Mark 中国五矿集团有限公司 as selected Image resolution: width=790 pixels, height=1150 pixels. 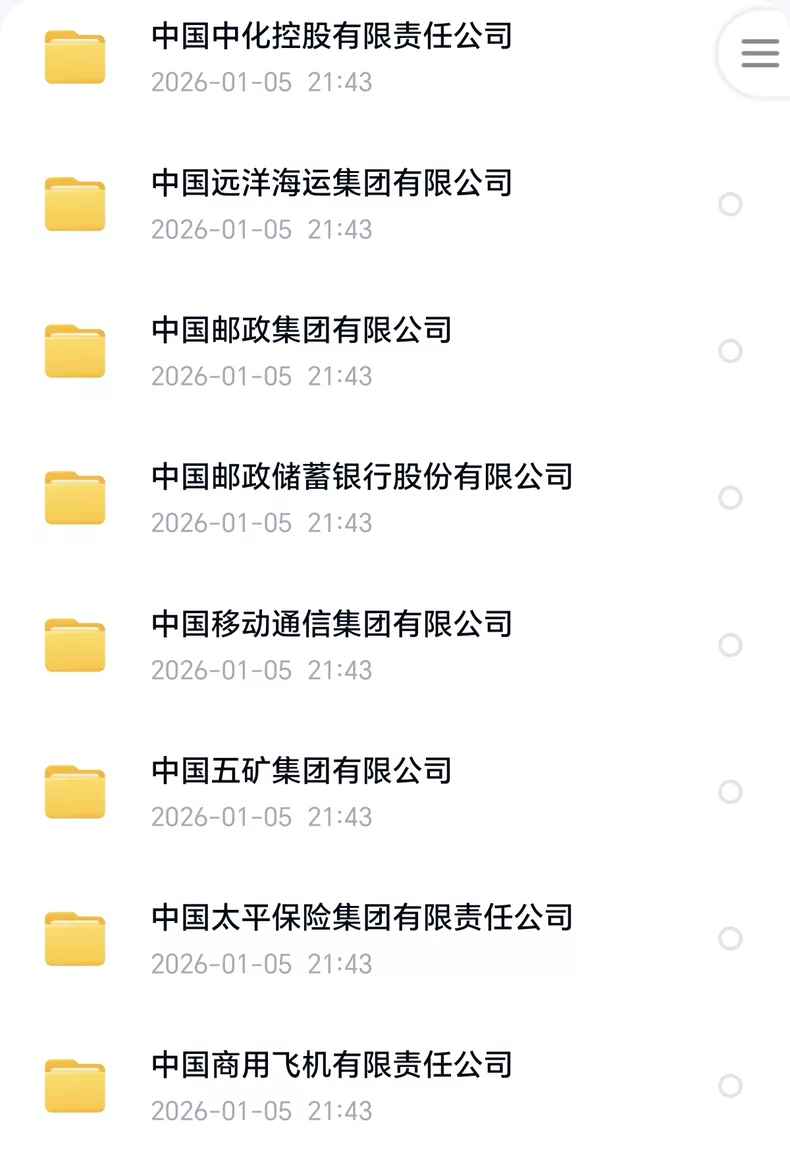pyautogui.click(x=731, y=792)
